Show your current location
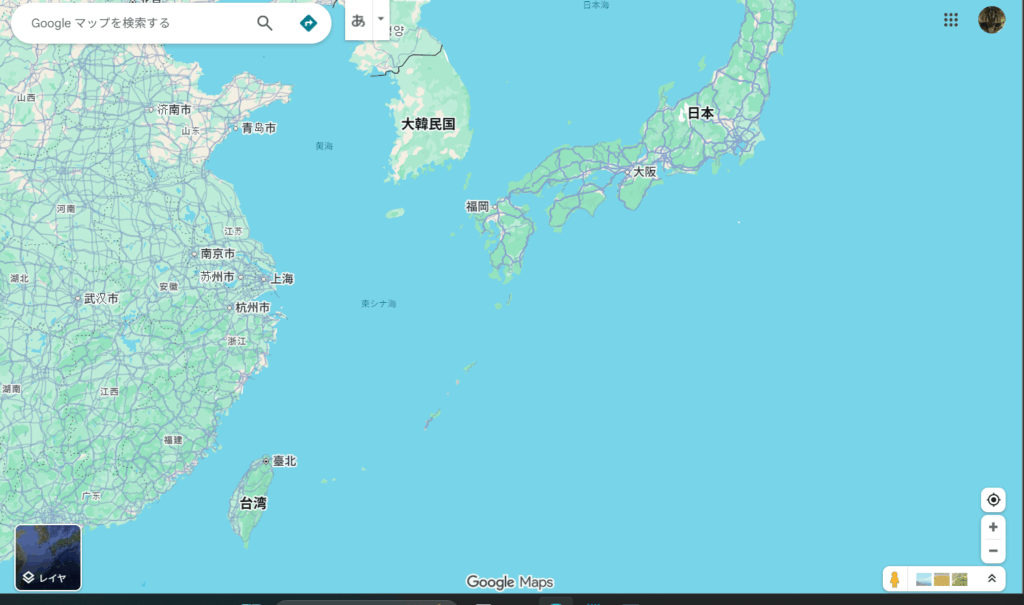 coord(993,500)
